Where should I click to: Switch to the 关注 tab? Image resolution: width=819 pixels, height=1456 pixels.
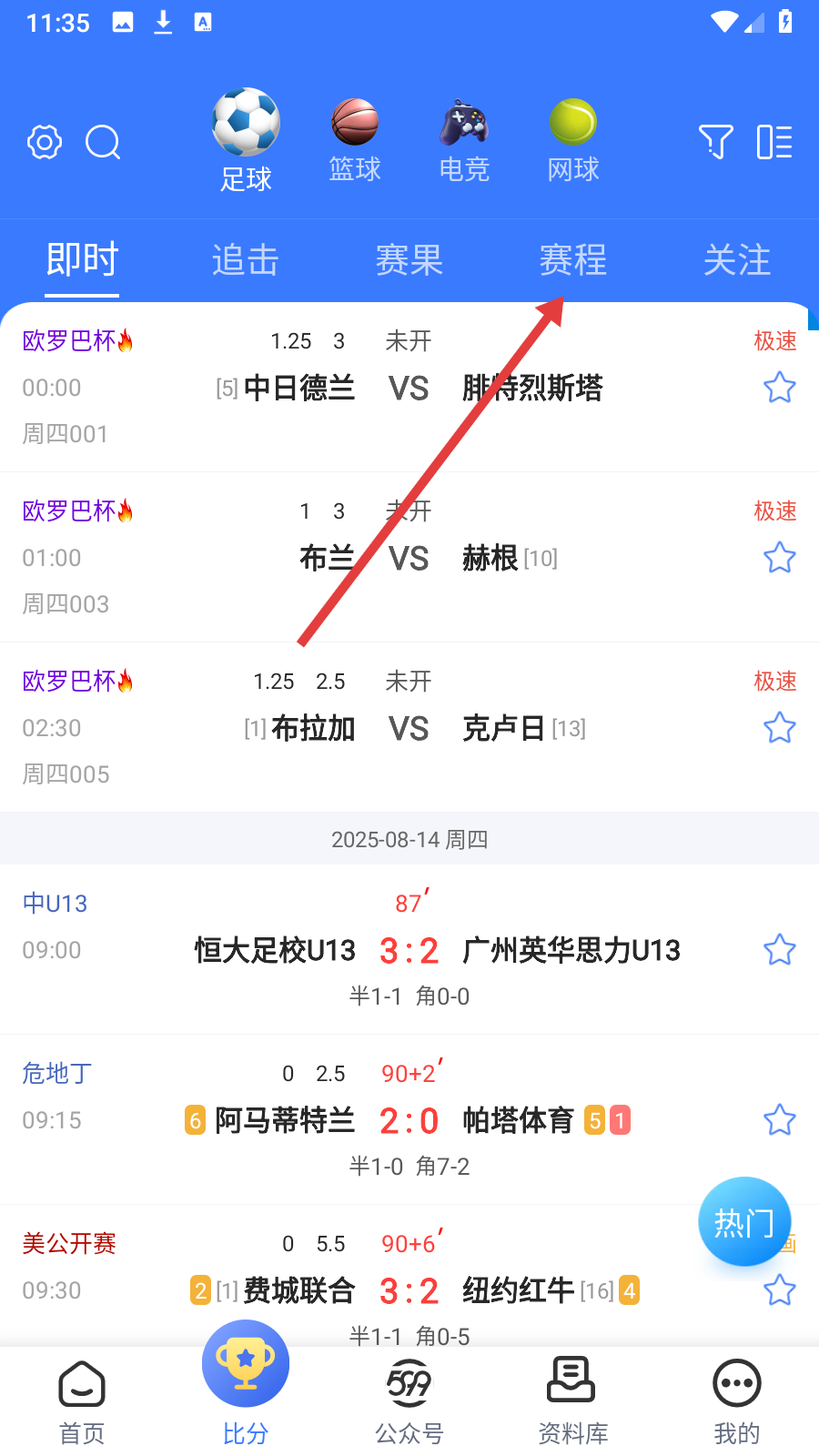[x=736, y=260]
